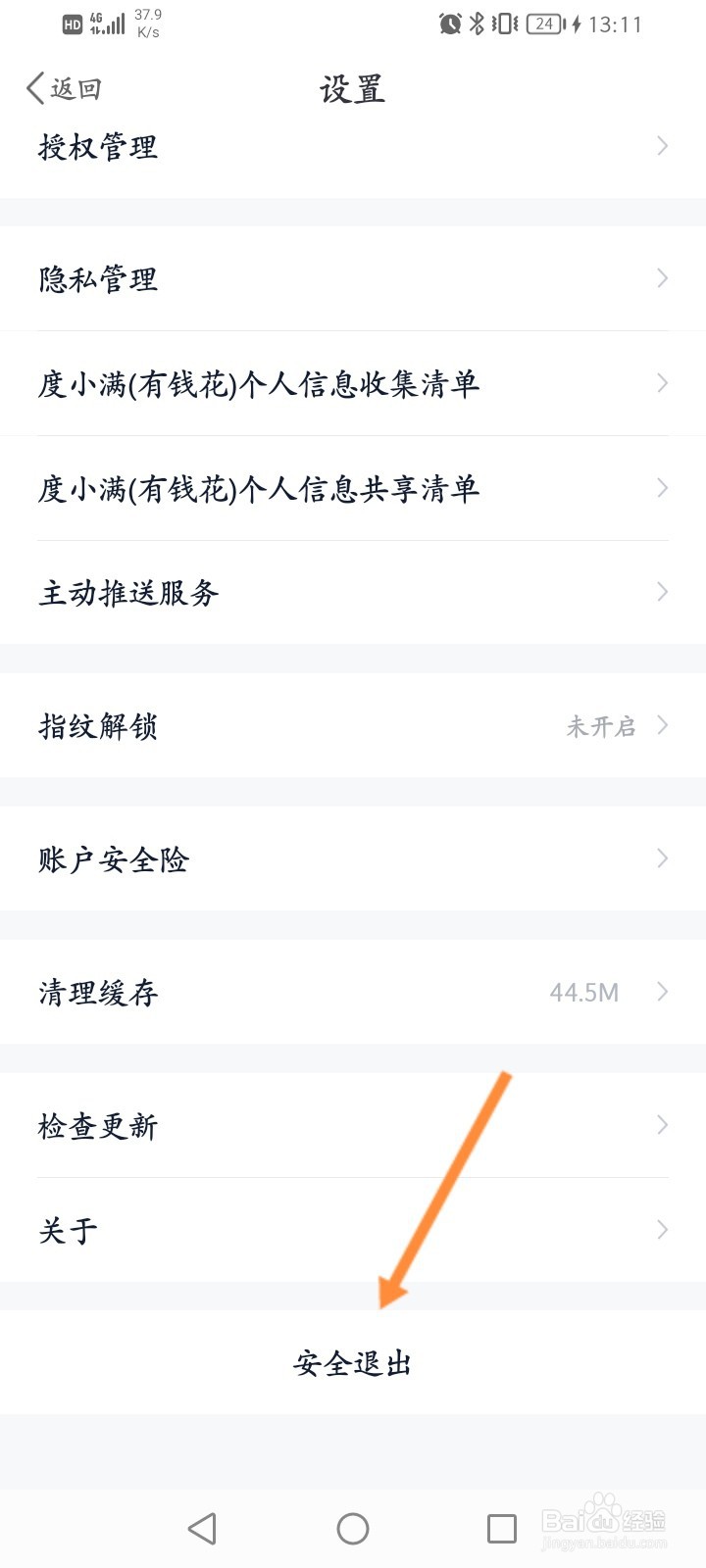
Task: Tap the vibrate mode status icon
Action: (506, 24)
